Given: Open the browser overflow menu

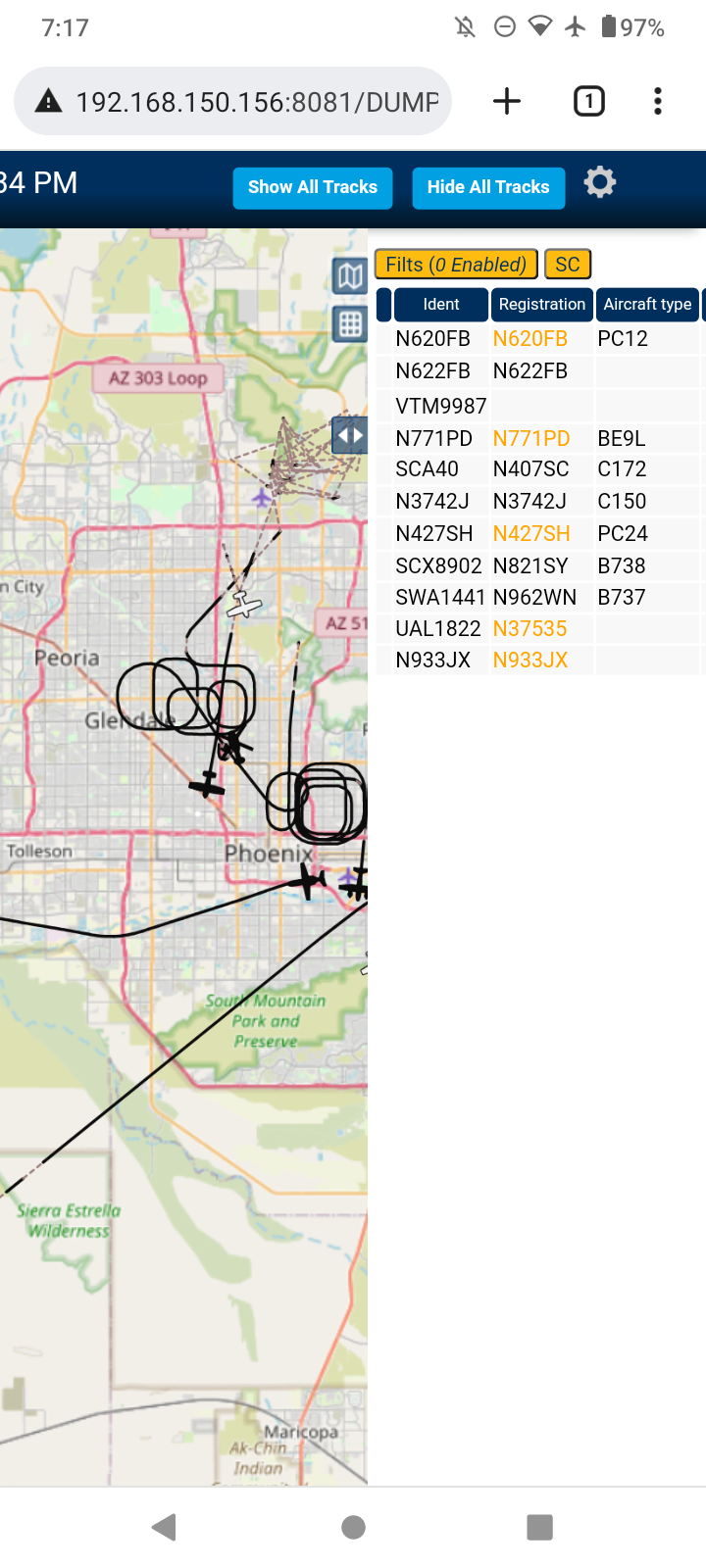Looking at the screenshot, I should pyautogui.click(x=658, y=101).
